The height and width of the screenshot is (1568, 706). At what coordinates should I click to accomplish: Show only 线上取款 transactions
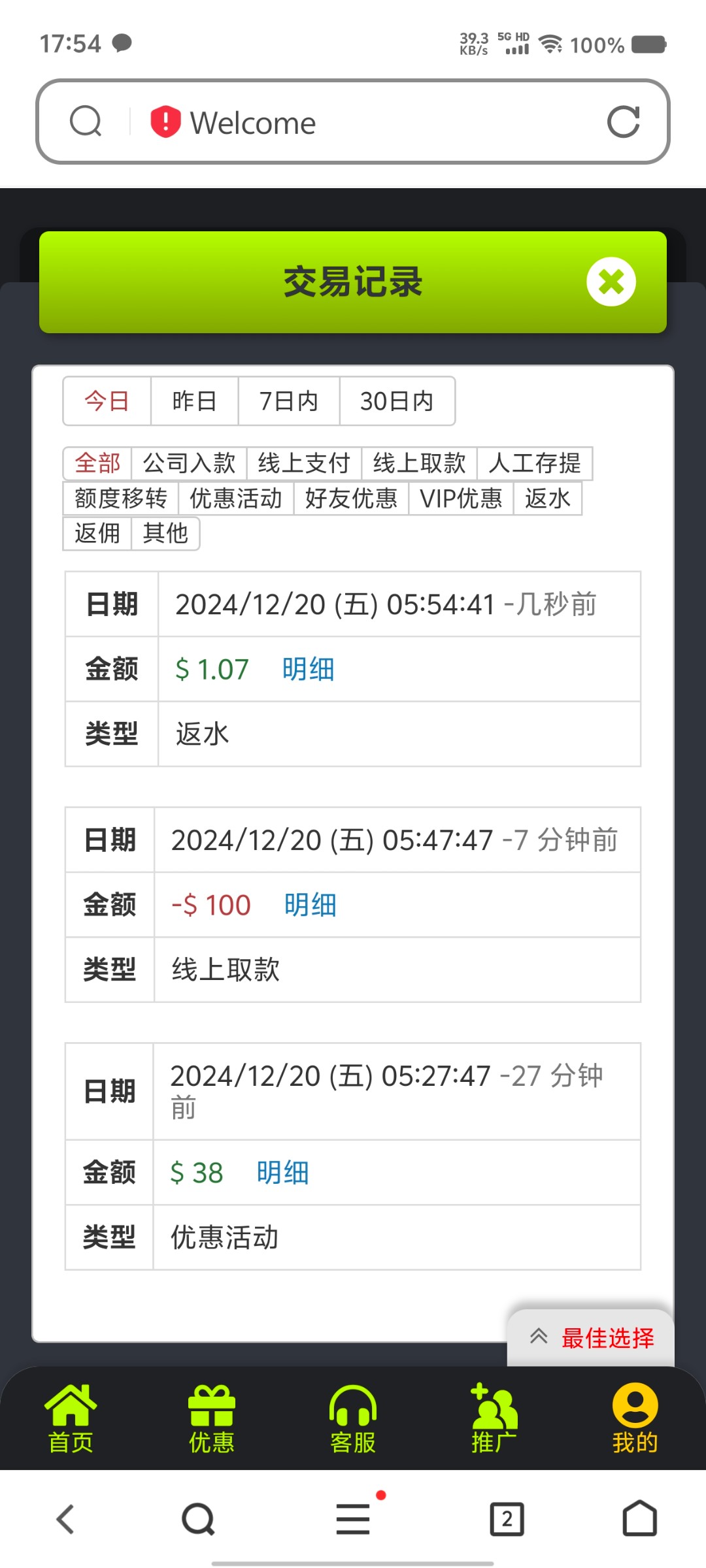[x=419, y=463]
